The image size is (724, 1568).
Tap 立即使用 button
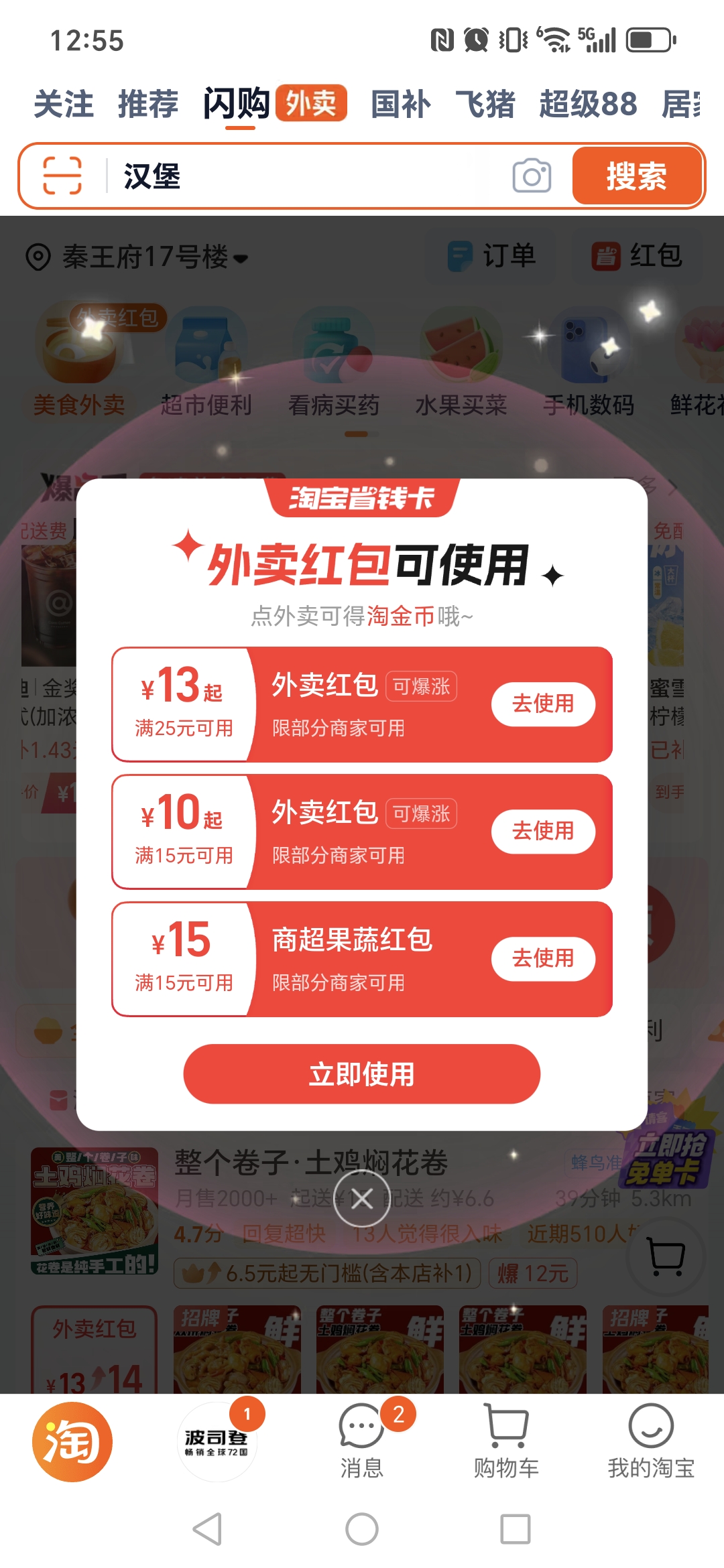click(362, 1074)
